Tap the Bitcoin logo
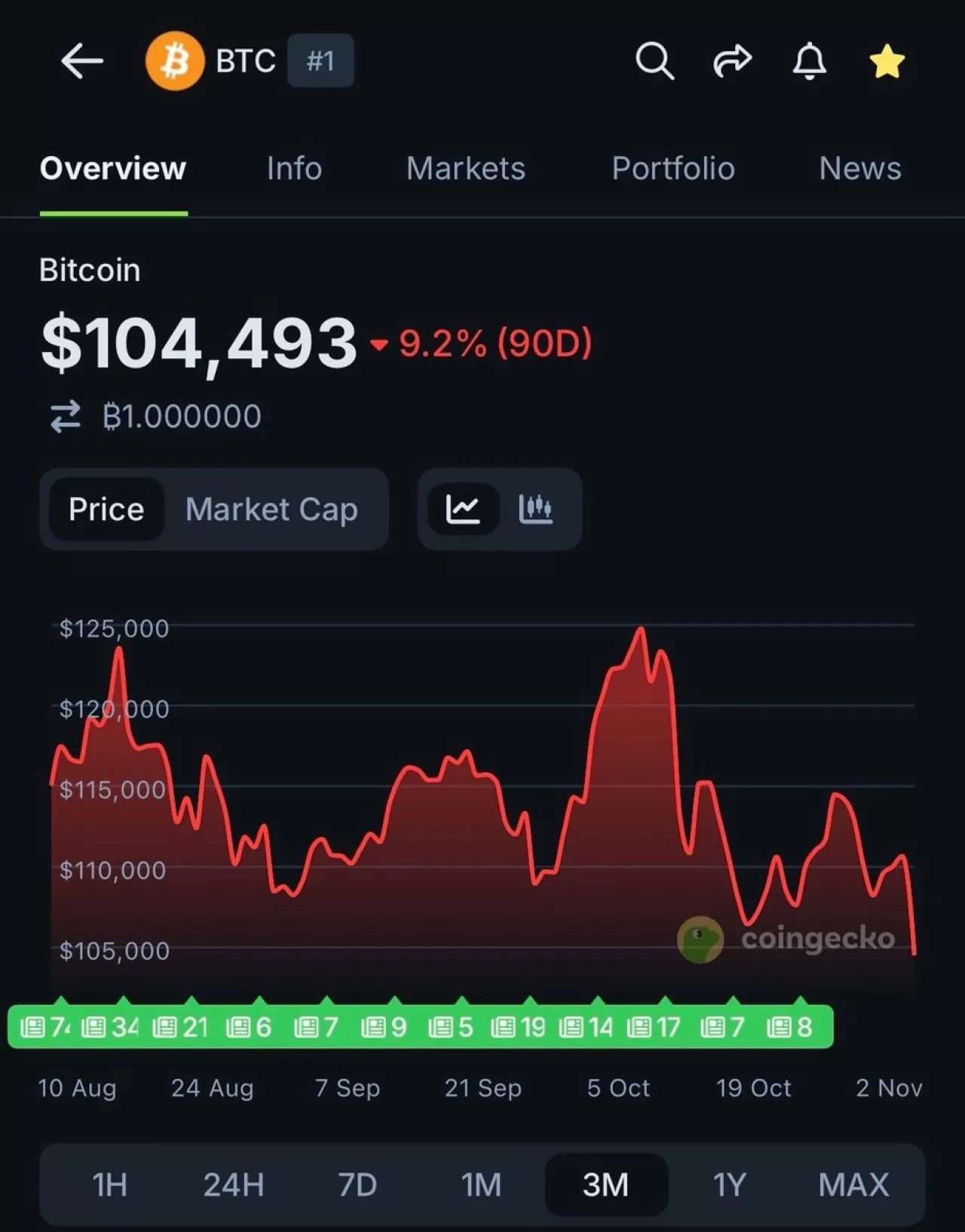The height and width of the screenshot is (1232, 965). point(174,61)
